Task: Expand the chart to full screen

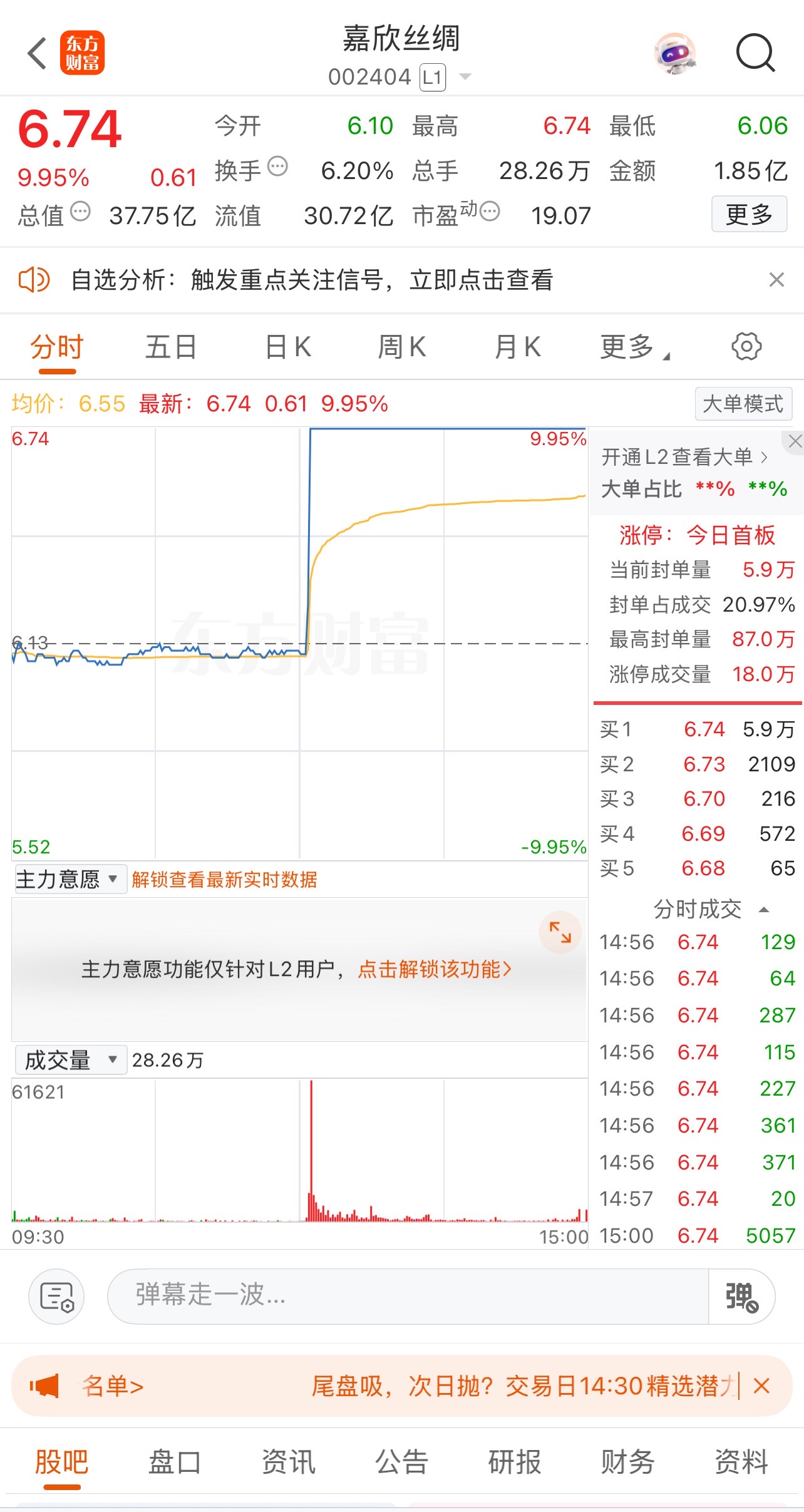Action: (x=560, y=932)
